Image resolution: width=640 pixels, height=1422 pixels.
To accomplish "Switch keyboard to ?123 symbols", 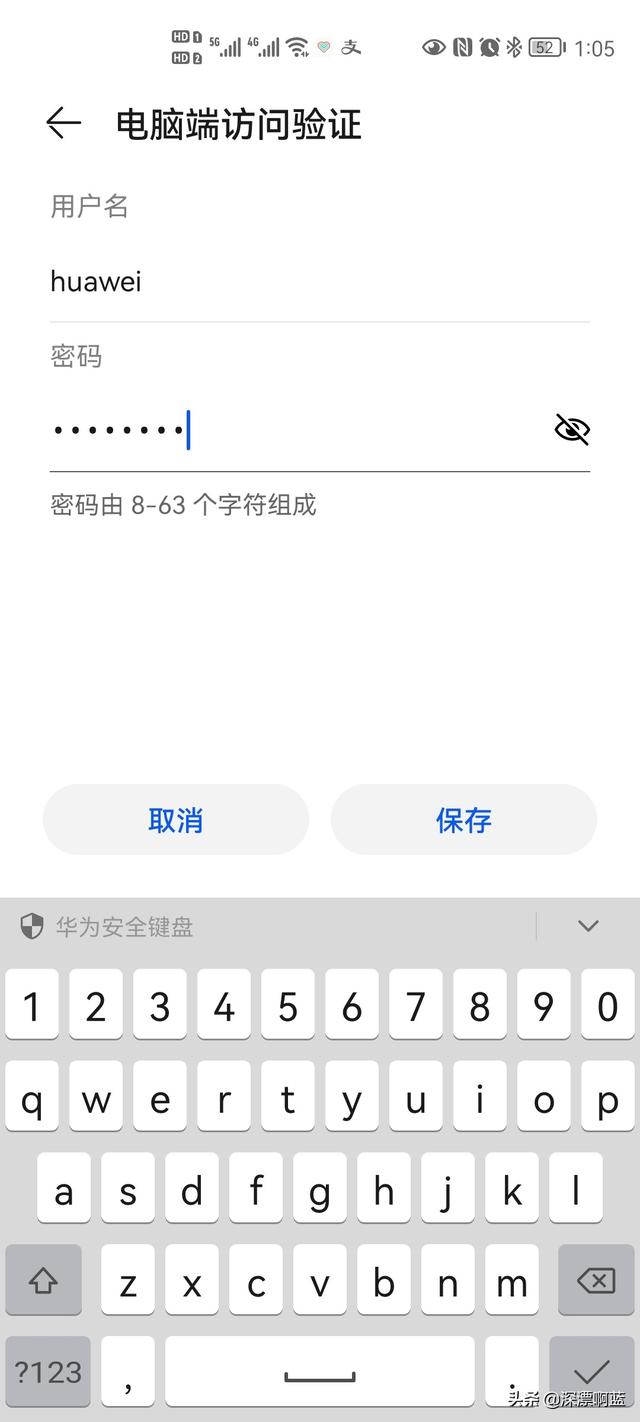I will 47,1371.
